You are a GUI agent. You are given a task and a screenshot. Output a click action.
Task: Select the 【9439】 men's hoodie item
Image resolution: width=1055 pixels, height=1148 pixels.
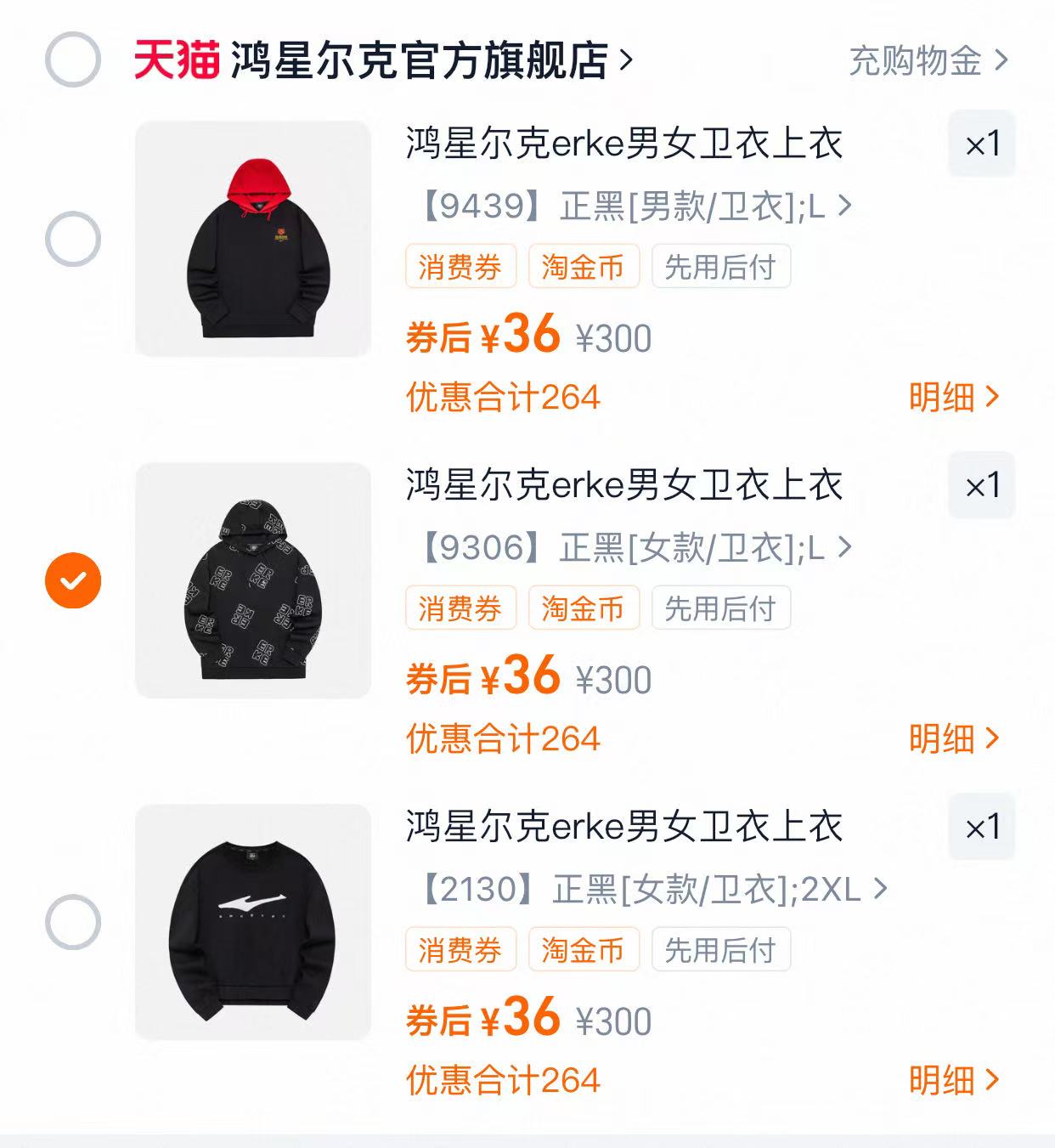tap(73, 239)
